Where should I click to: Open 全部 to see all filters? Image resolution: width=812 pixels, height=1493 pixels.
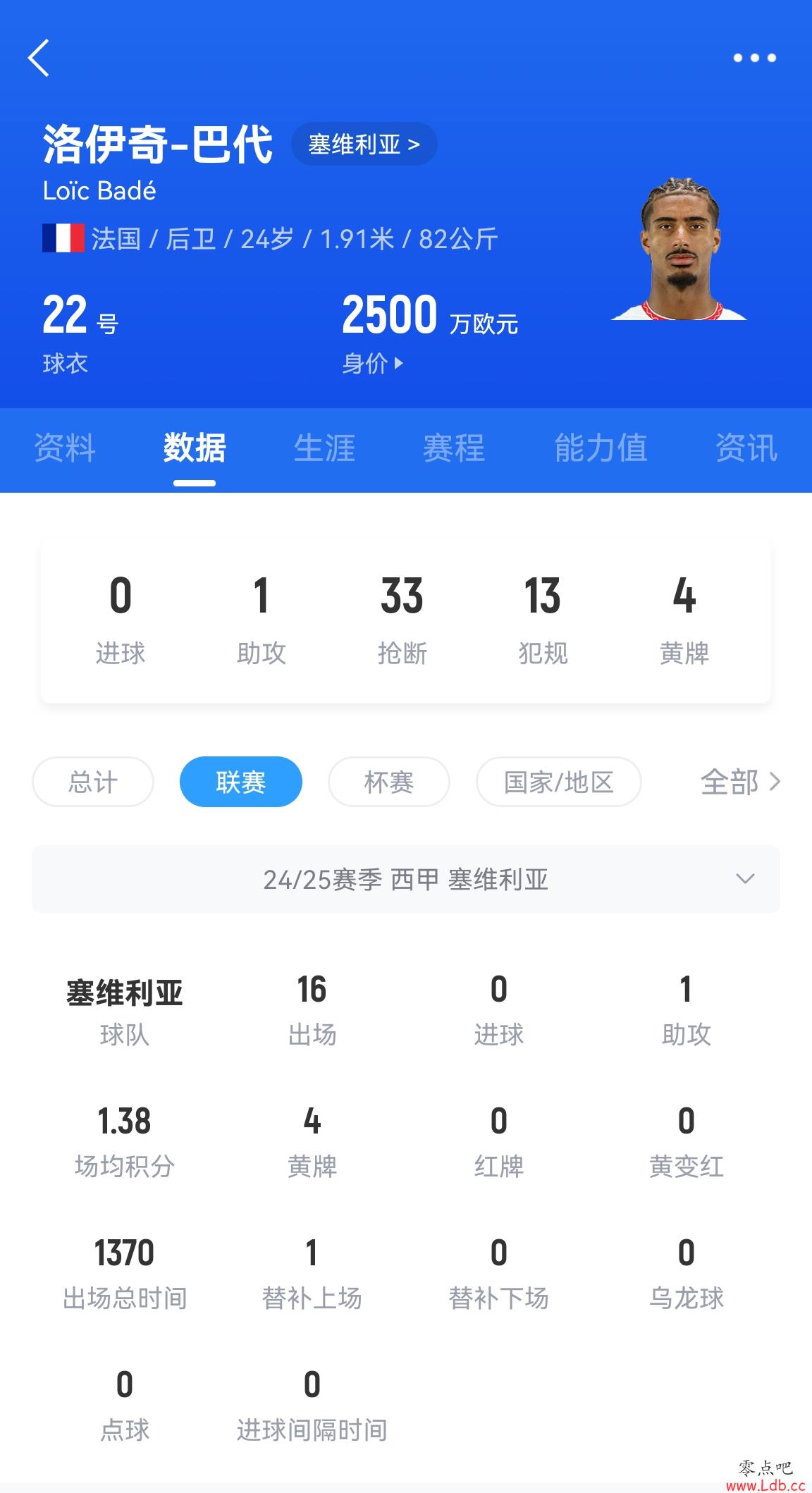[x=740, y=782]
